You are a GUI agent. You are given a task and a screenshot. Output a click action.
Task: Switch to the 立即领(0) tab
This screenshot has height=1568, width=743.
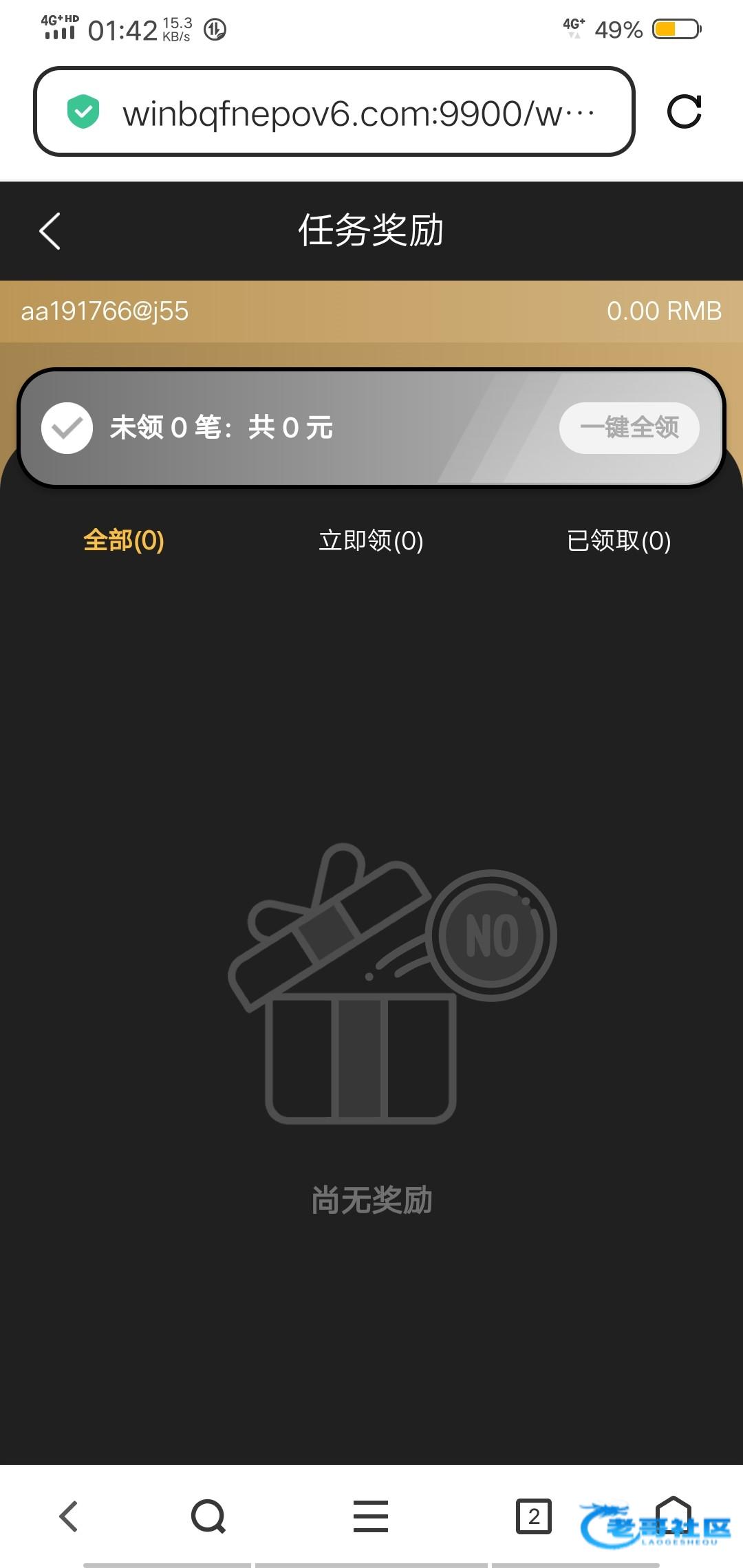point(371,541)
